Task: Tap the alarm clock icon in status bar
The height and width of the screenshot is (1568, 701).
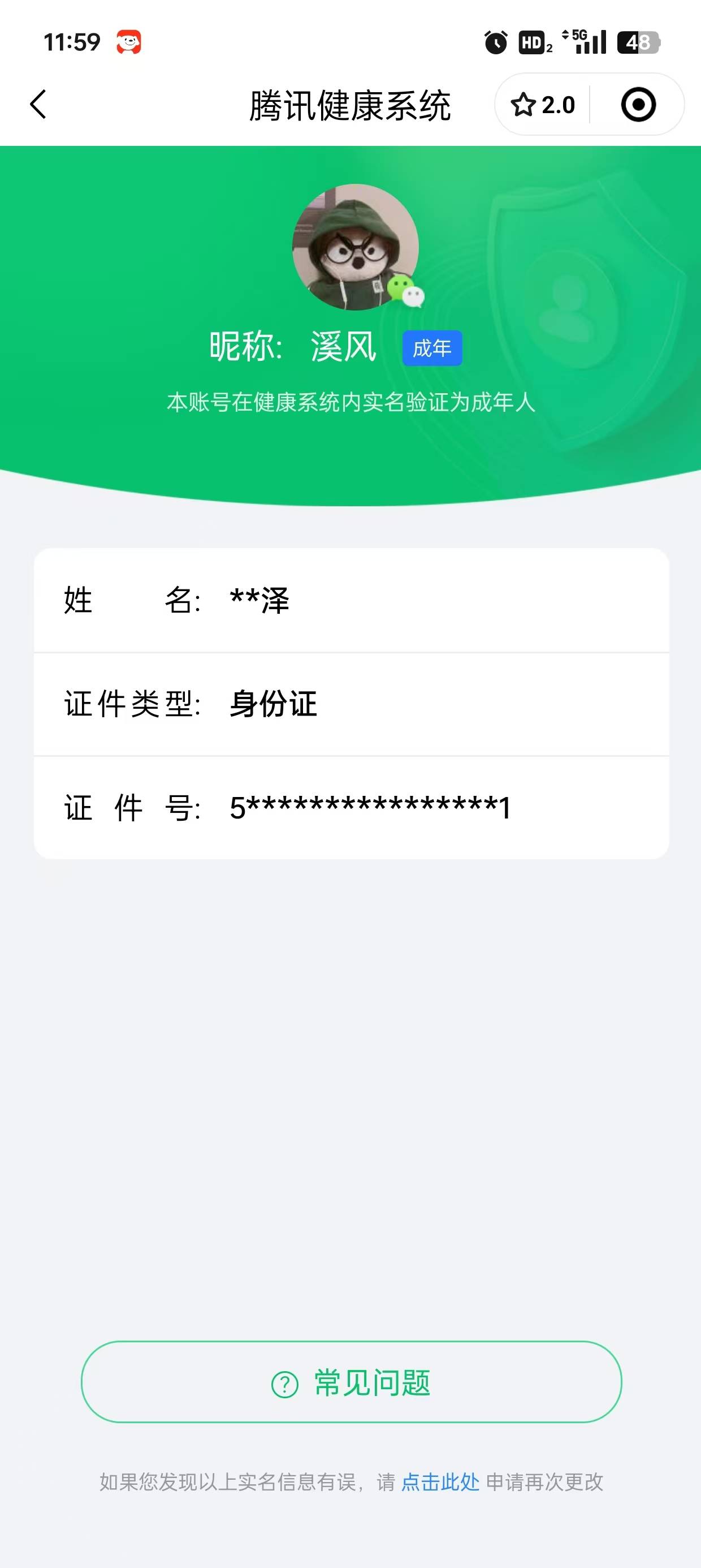Action: pos(496,42)
